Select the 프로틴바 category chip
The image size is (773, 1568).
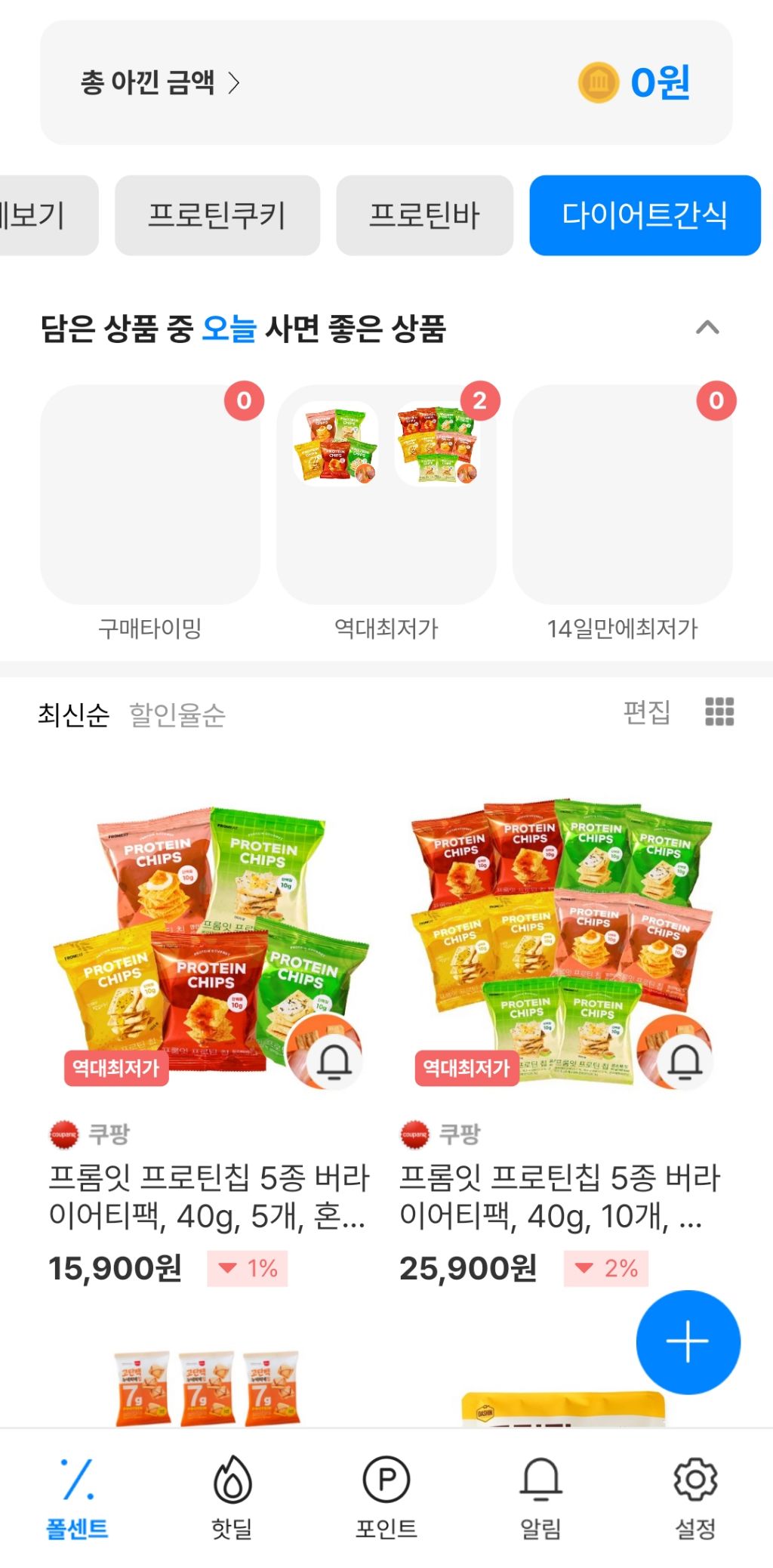424,215
